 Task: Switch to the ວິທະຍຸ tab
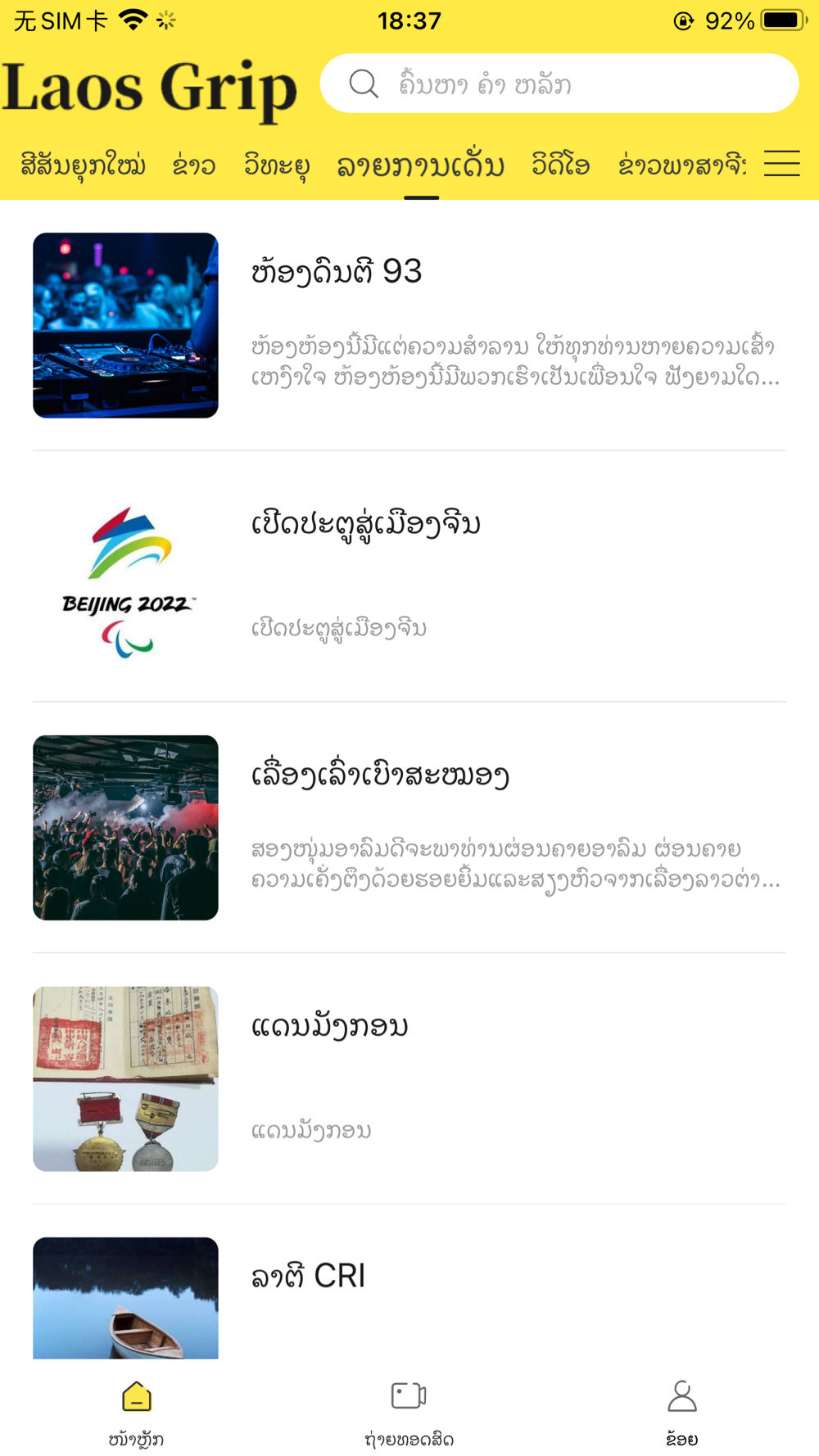click(277, 165)
